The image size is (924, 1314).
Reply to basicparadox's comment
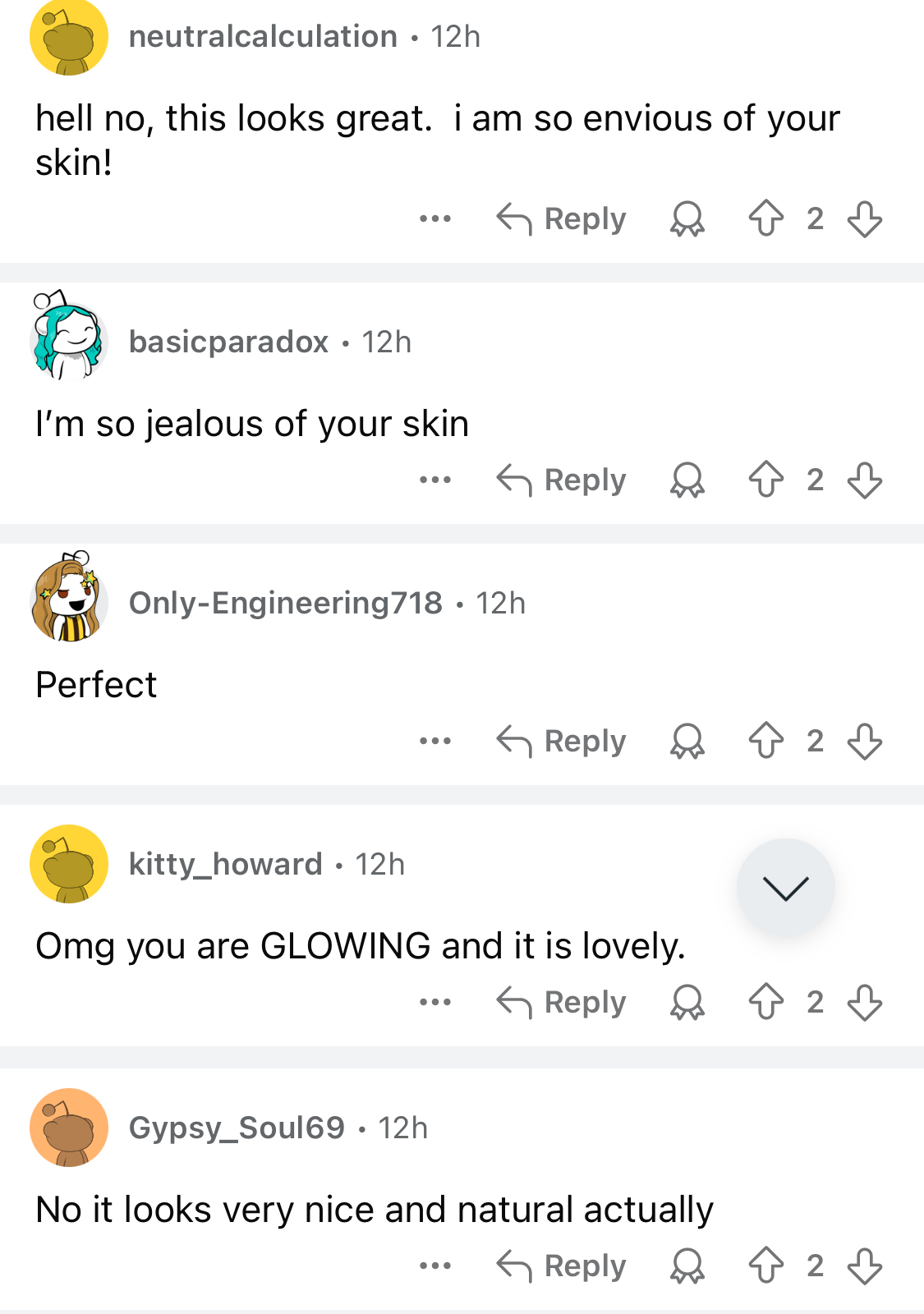click(x=562, y=480)
